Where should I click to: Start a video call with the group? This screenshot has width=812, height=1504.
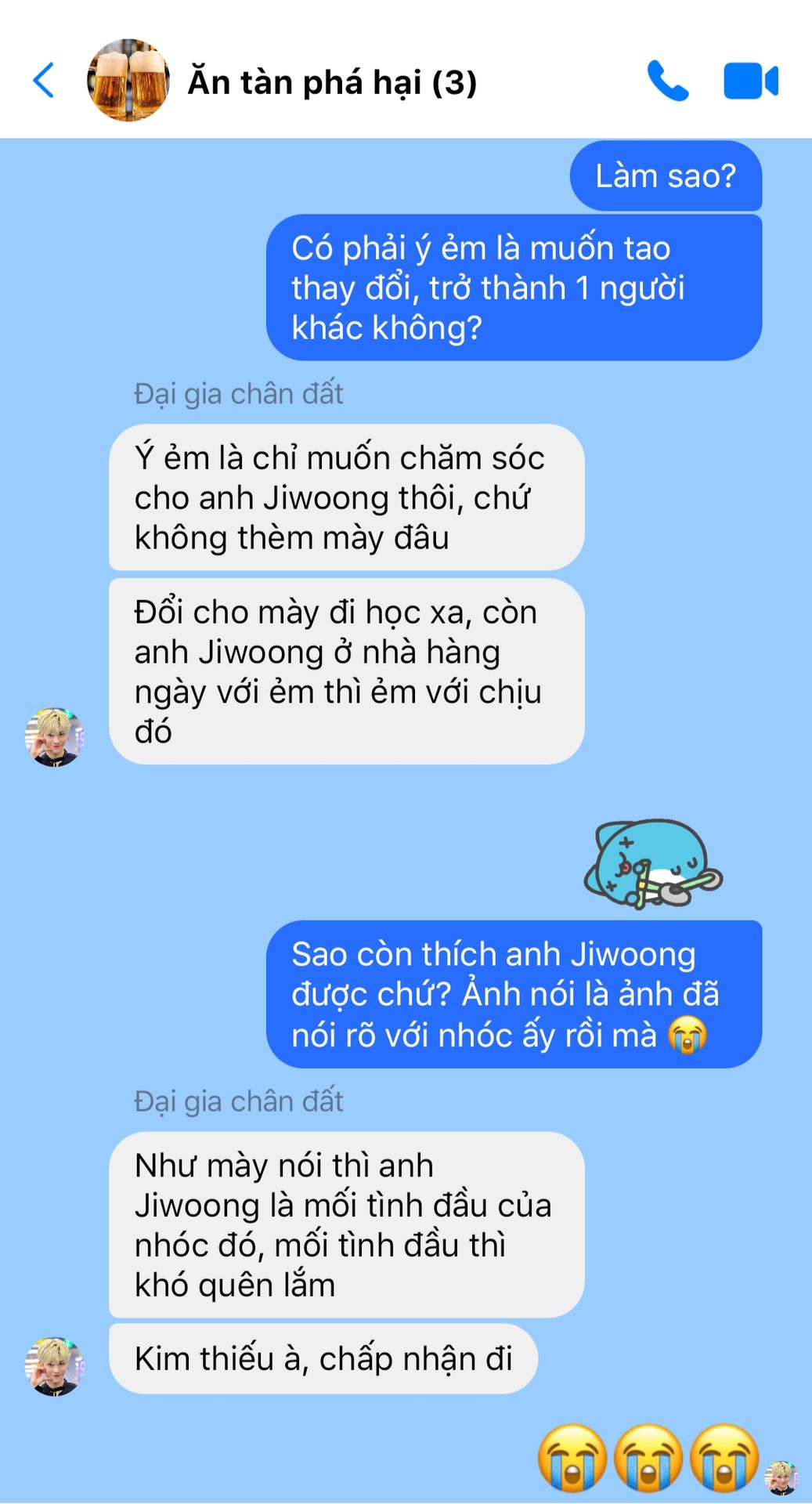pos(750,81)
